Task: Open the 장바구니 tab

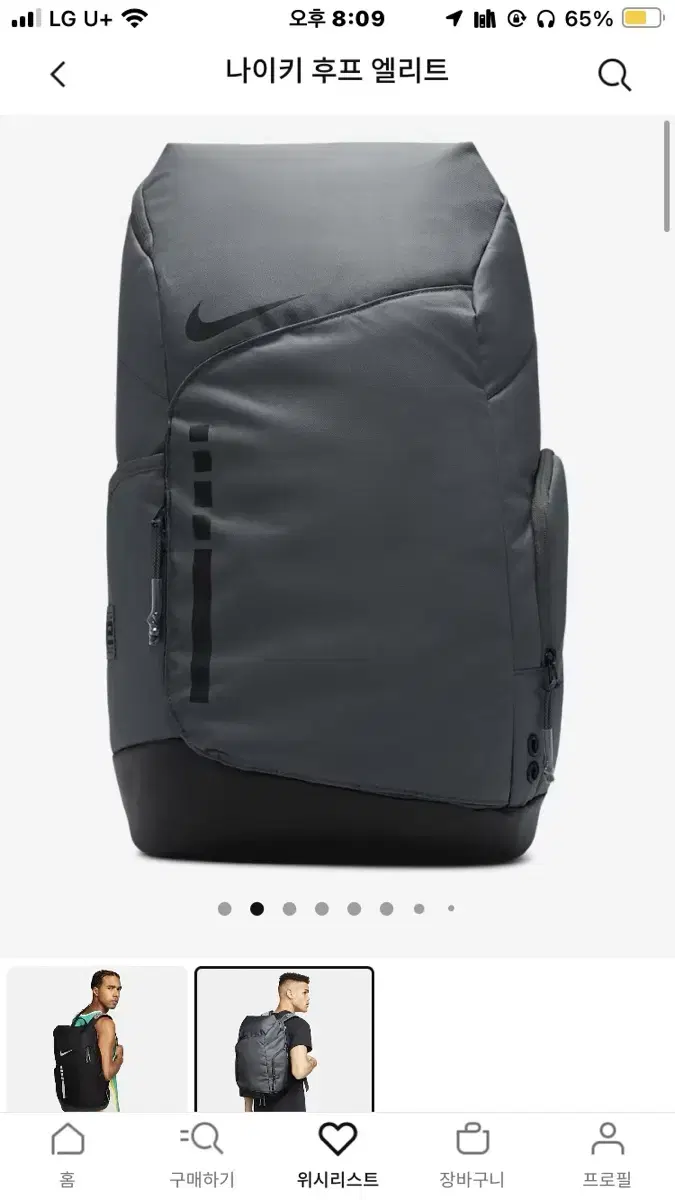Action: tap(472, 1155)
